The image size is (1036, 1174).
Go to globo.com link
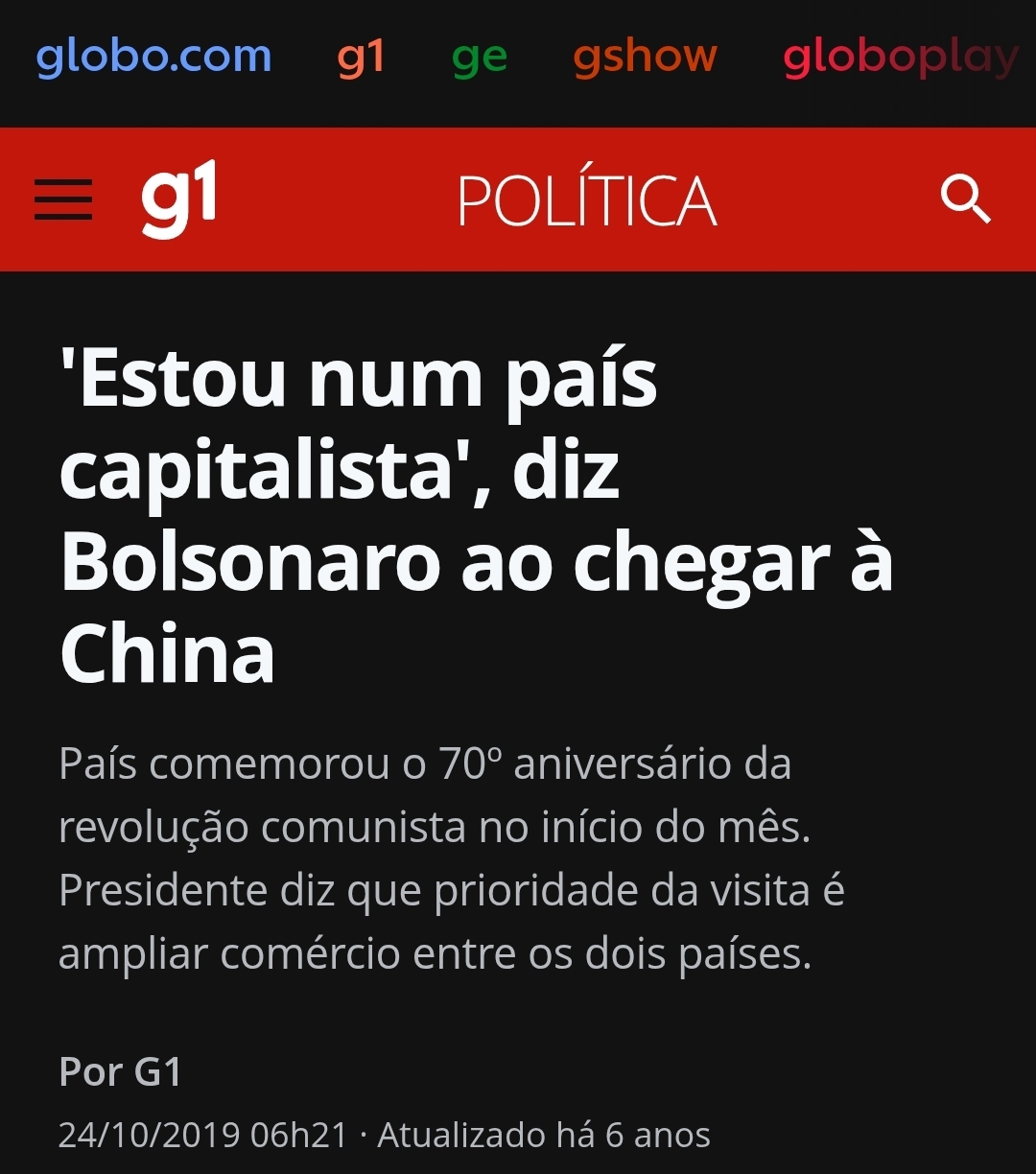[x=153, y=58]
